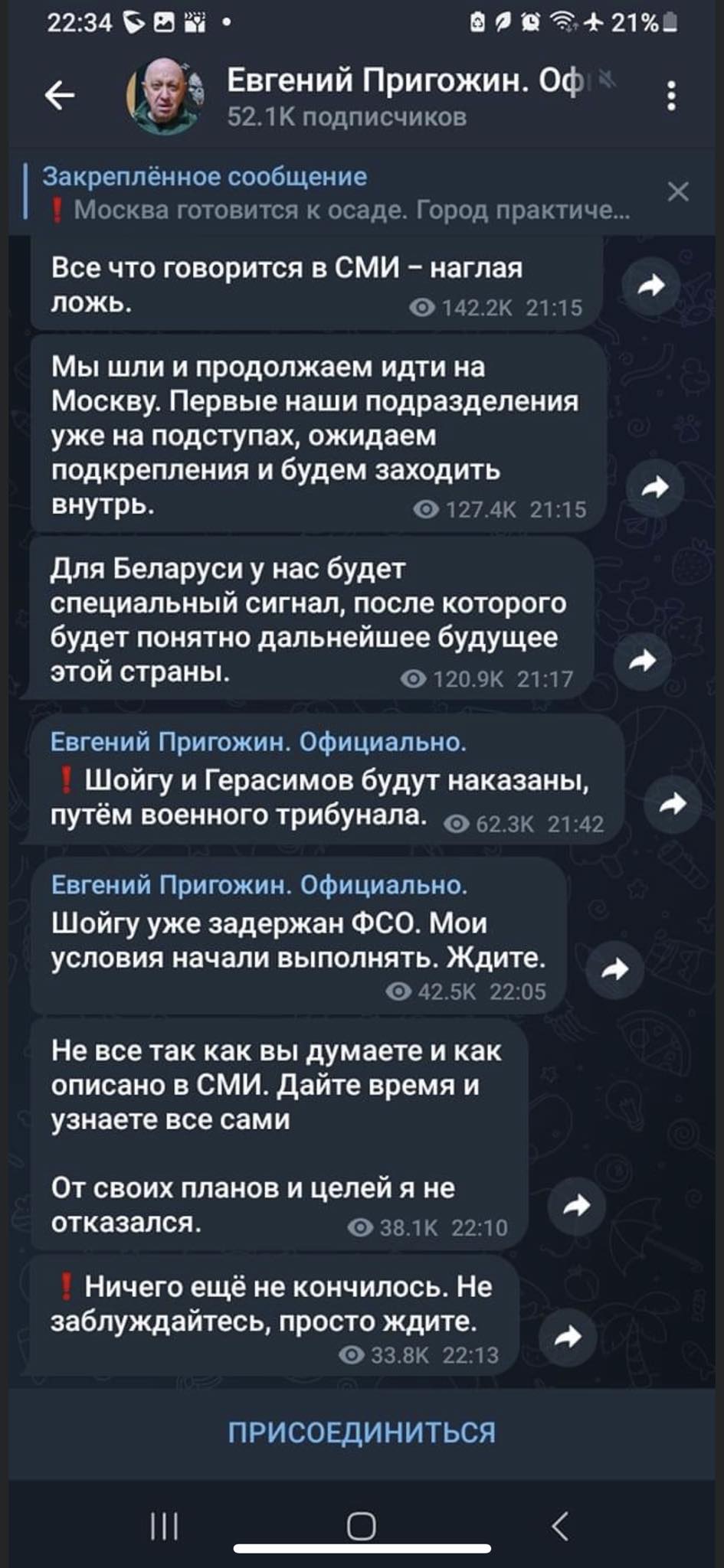Dismiss the pinned message bar
This screenshot has width=724, height=1568.
click(x=678, y=191)
